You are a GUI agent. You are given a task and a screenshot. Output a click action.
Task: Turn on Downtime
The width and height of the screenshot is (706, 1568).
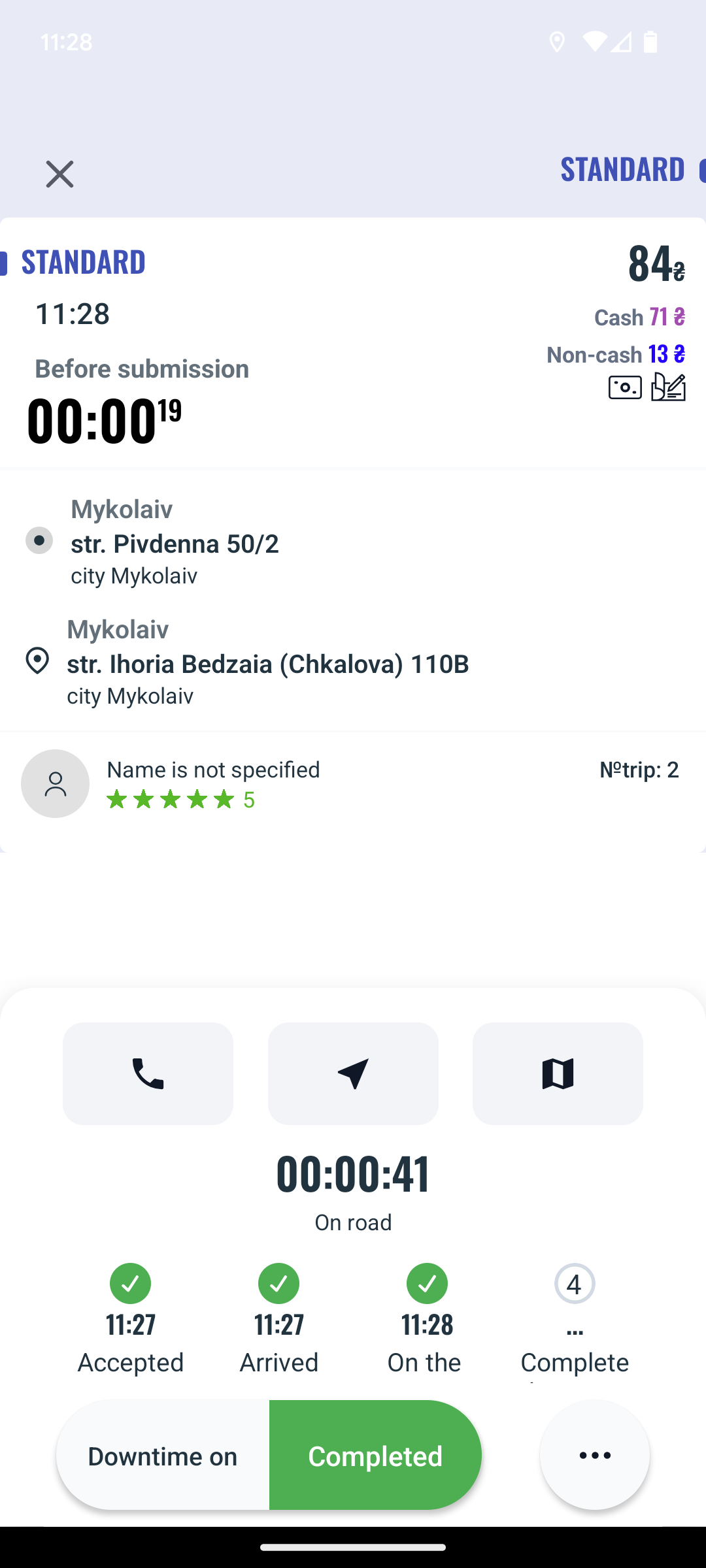[x=163, y=1455]
